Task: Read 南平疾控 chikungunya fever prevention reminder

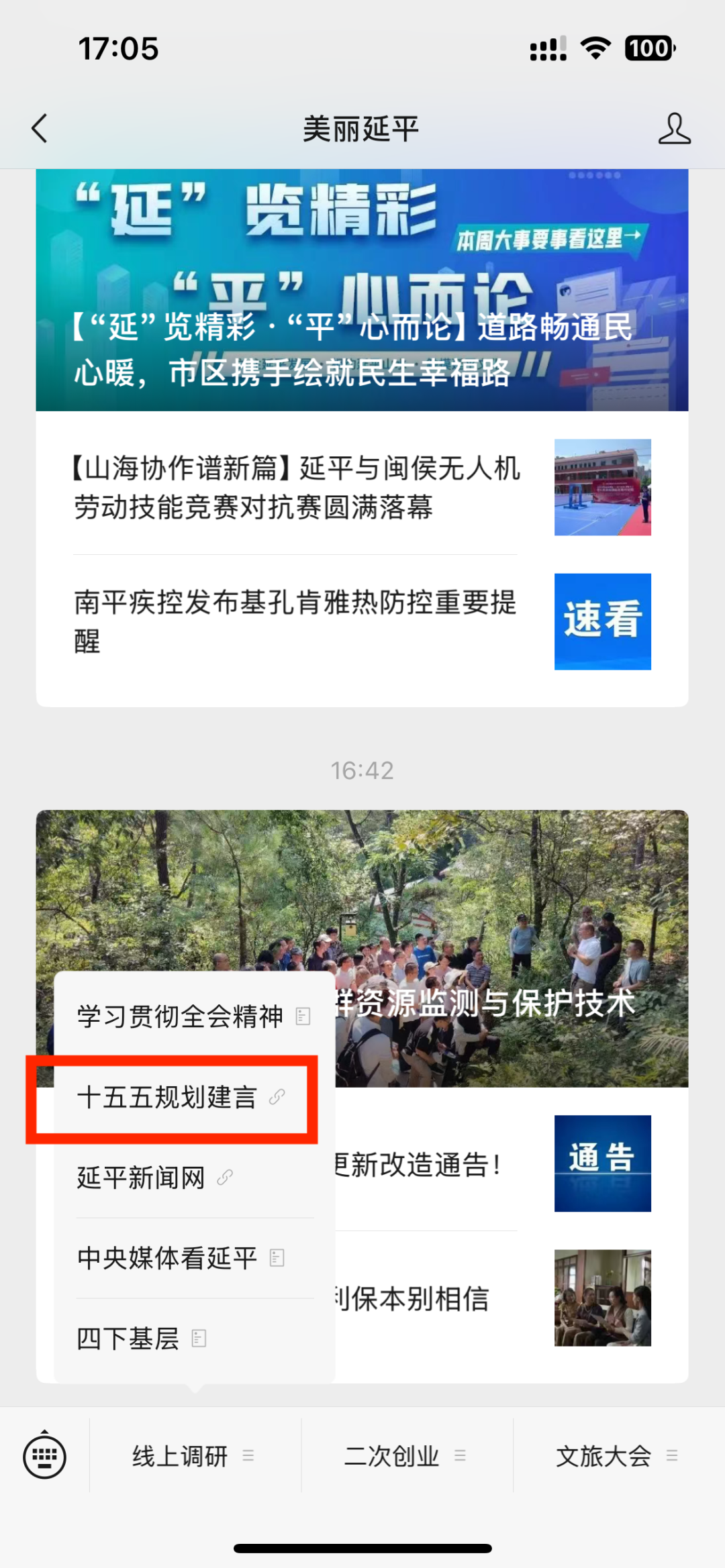Action: pyautogui.click(x=295, y=621)
